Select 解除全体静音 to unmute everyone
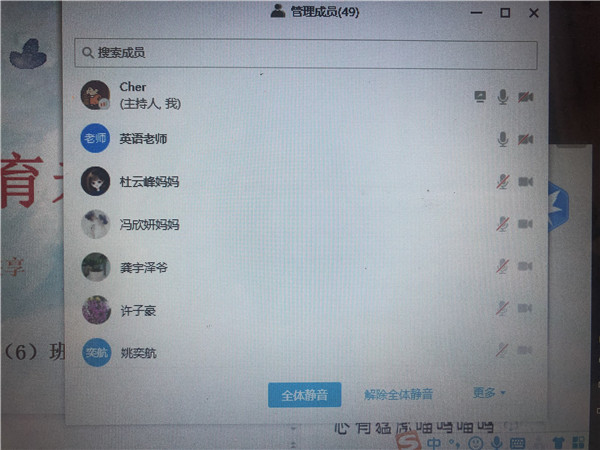 tap(398, 395)
